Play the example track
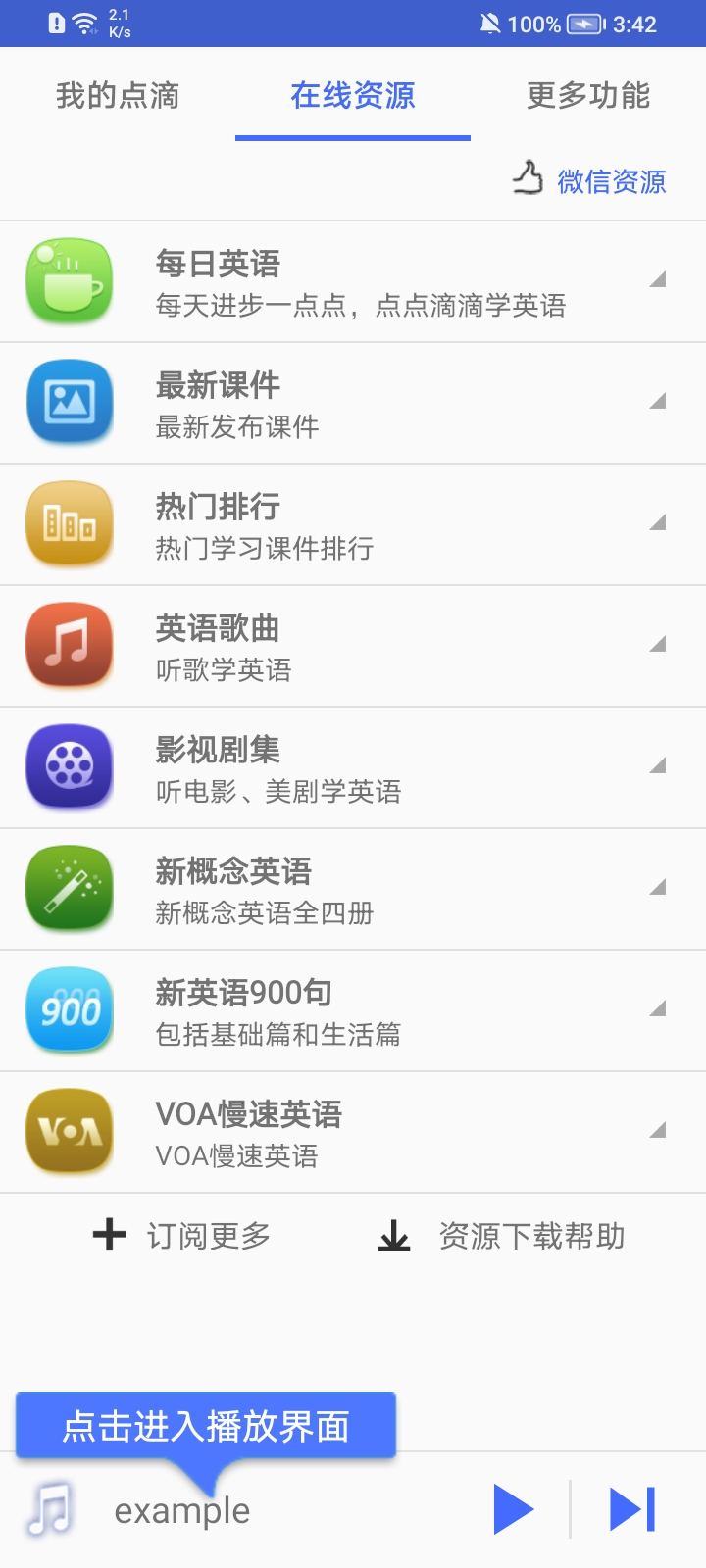This screenshot has height=1568, width=706. [x=513, y=1509]
